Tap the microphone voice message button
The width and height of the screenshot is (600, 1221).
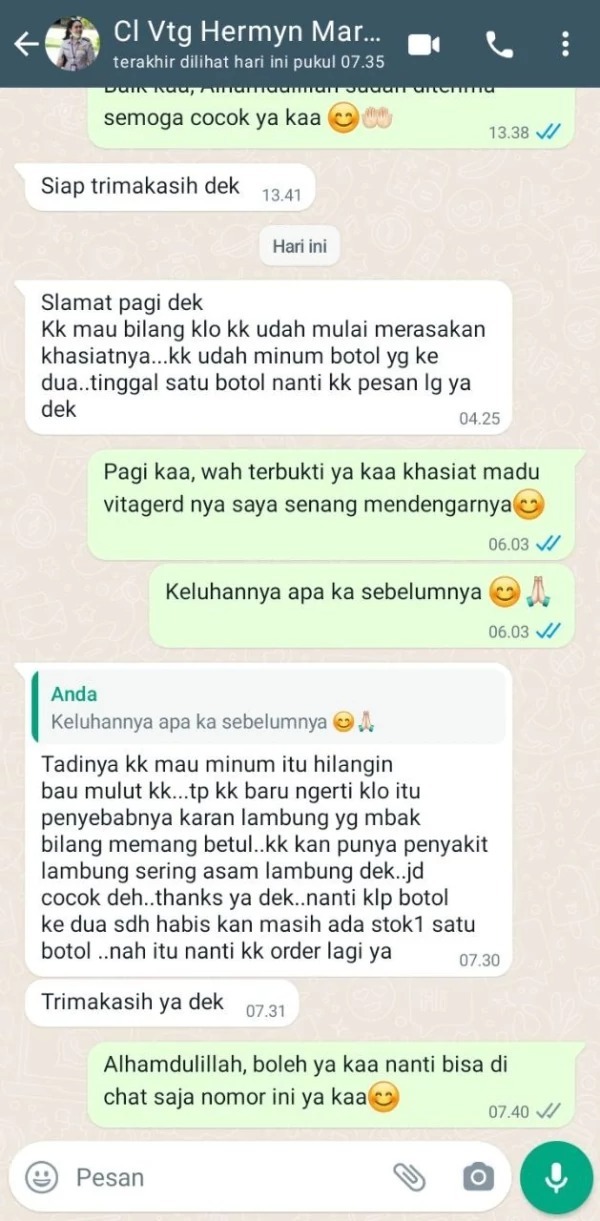[556, 1177]
